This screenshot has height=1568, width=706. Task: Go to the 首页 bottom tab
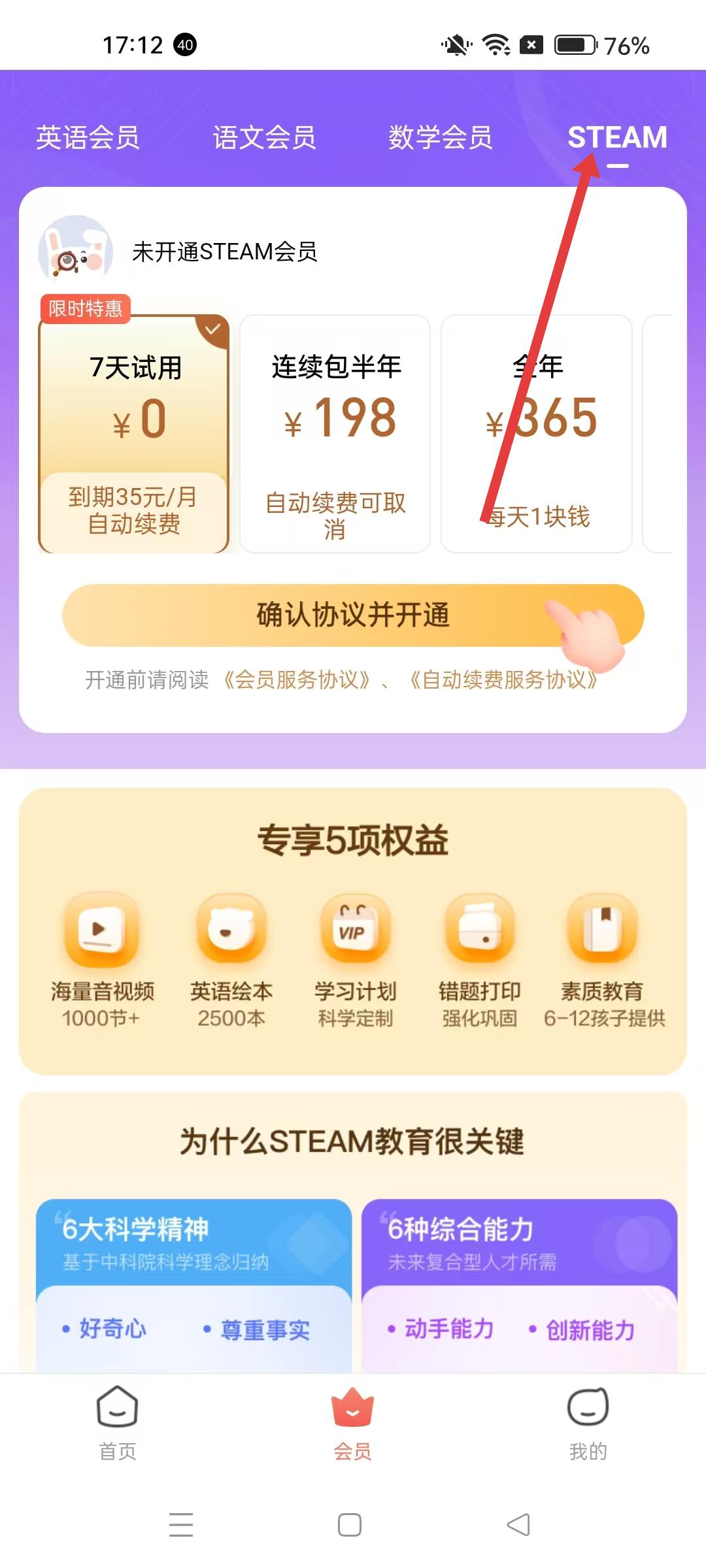click(118, 1423)
